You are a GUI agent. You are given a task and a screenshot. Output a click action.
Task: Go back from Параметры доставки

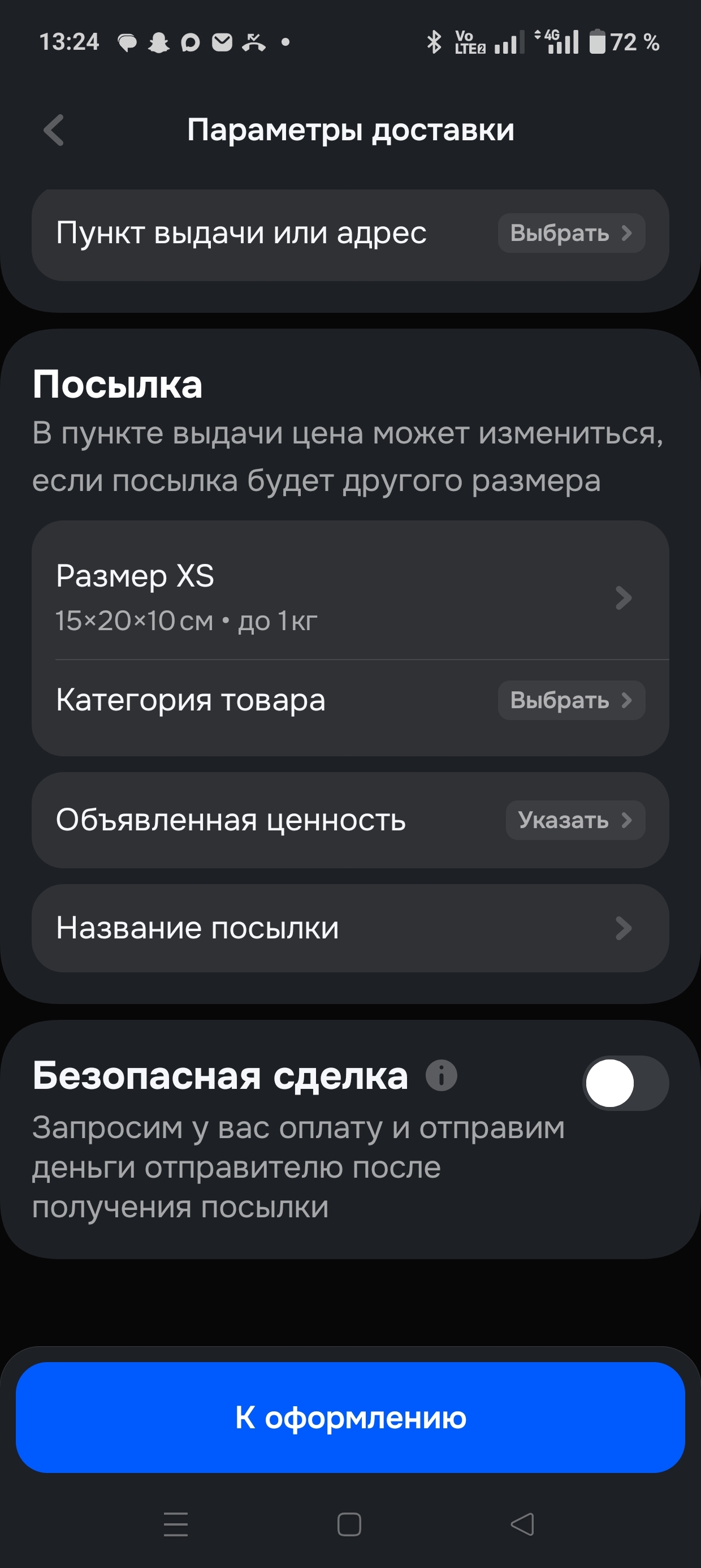[54, 130]
